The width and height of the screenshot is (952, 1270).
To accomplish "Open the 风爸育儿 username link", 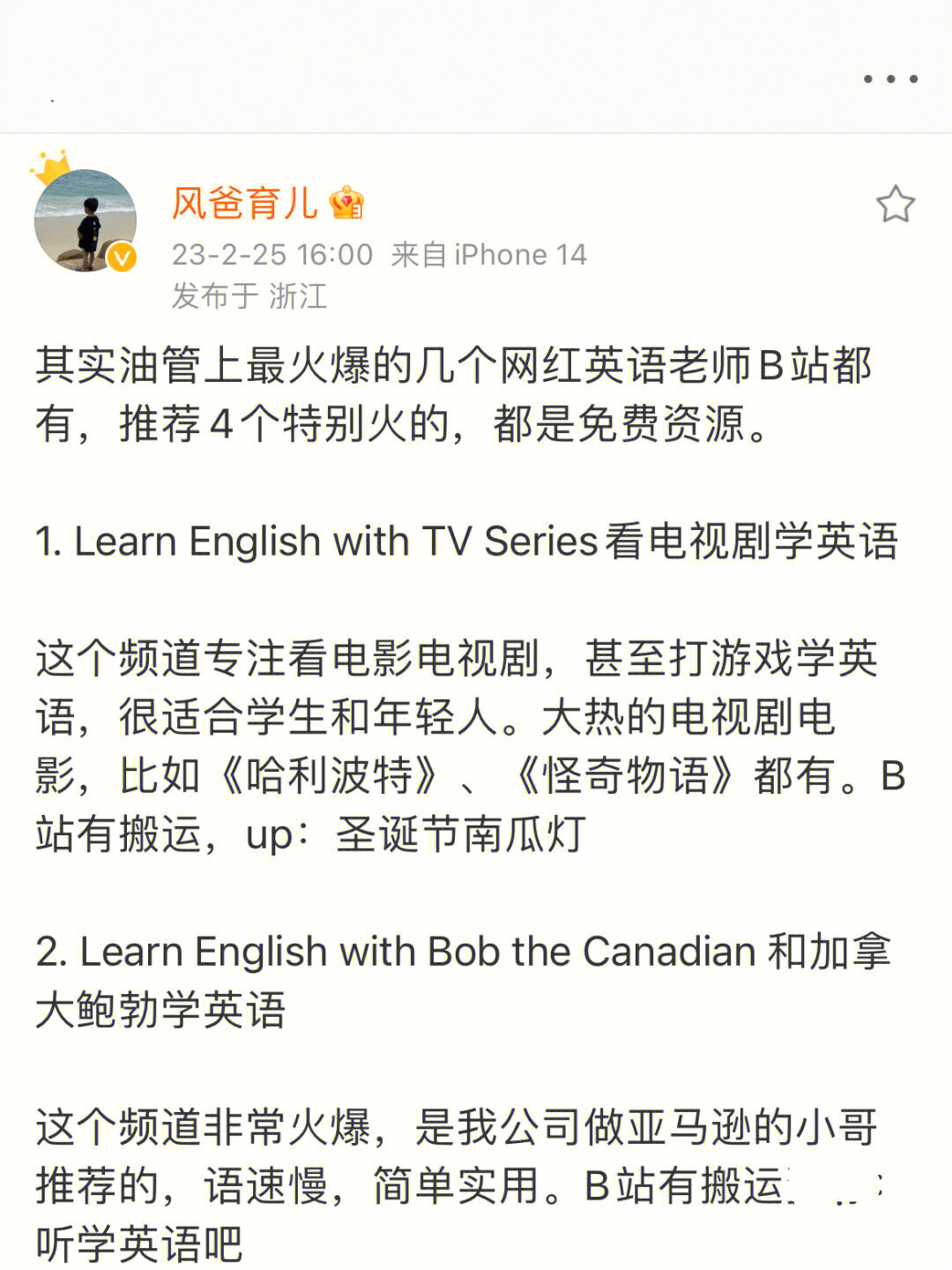I will pos(244,204).
